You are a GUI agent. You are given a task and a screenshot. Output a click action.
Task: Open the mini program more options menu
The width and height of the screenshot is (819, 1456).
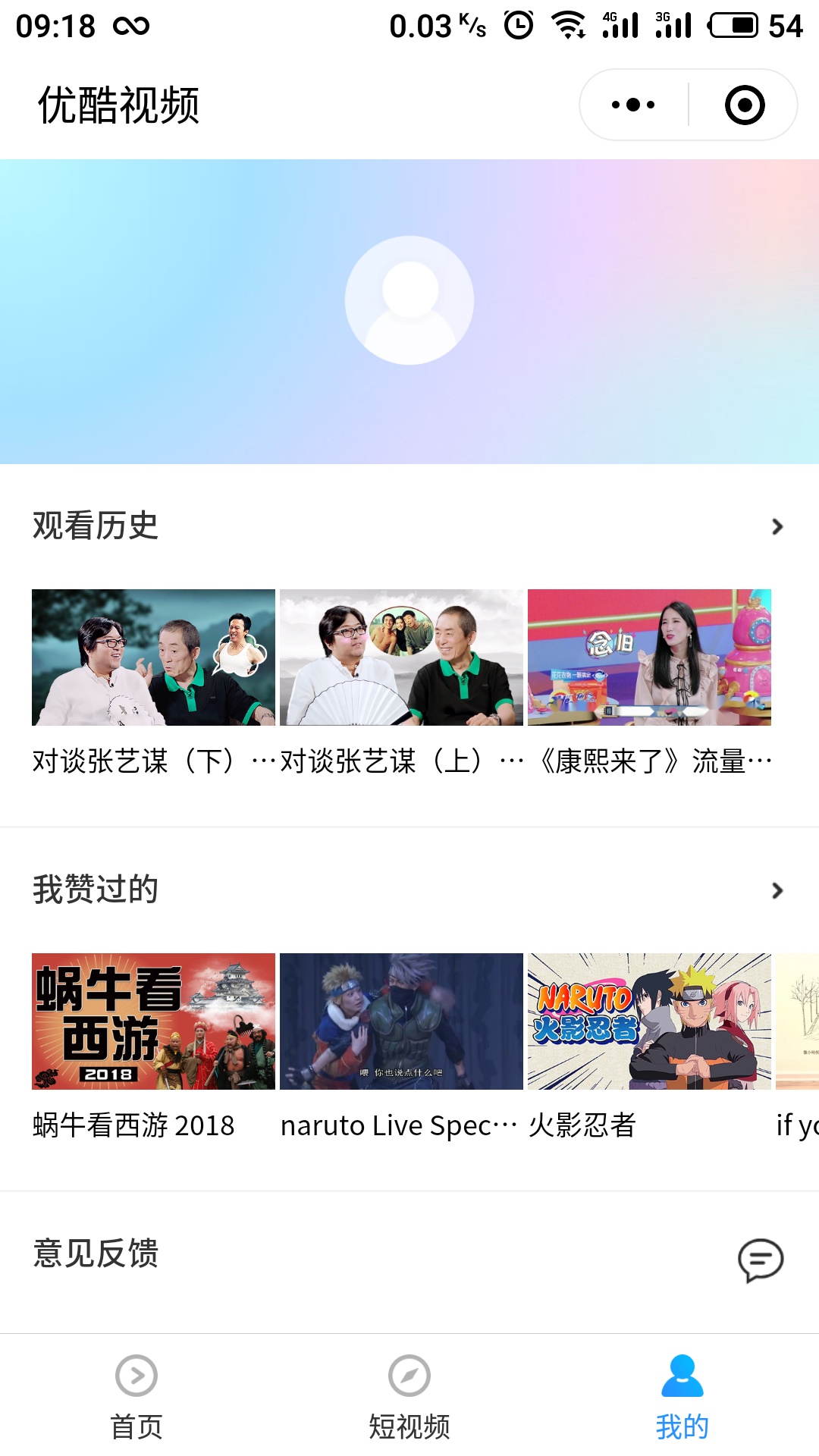point(633,105)
